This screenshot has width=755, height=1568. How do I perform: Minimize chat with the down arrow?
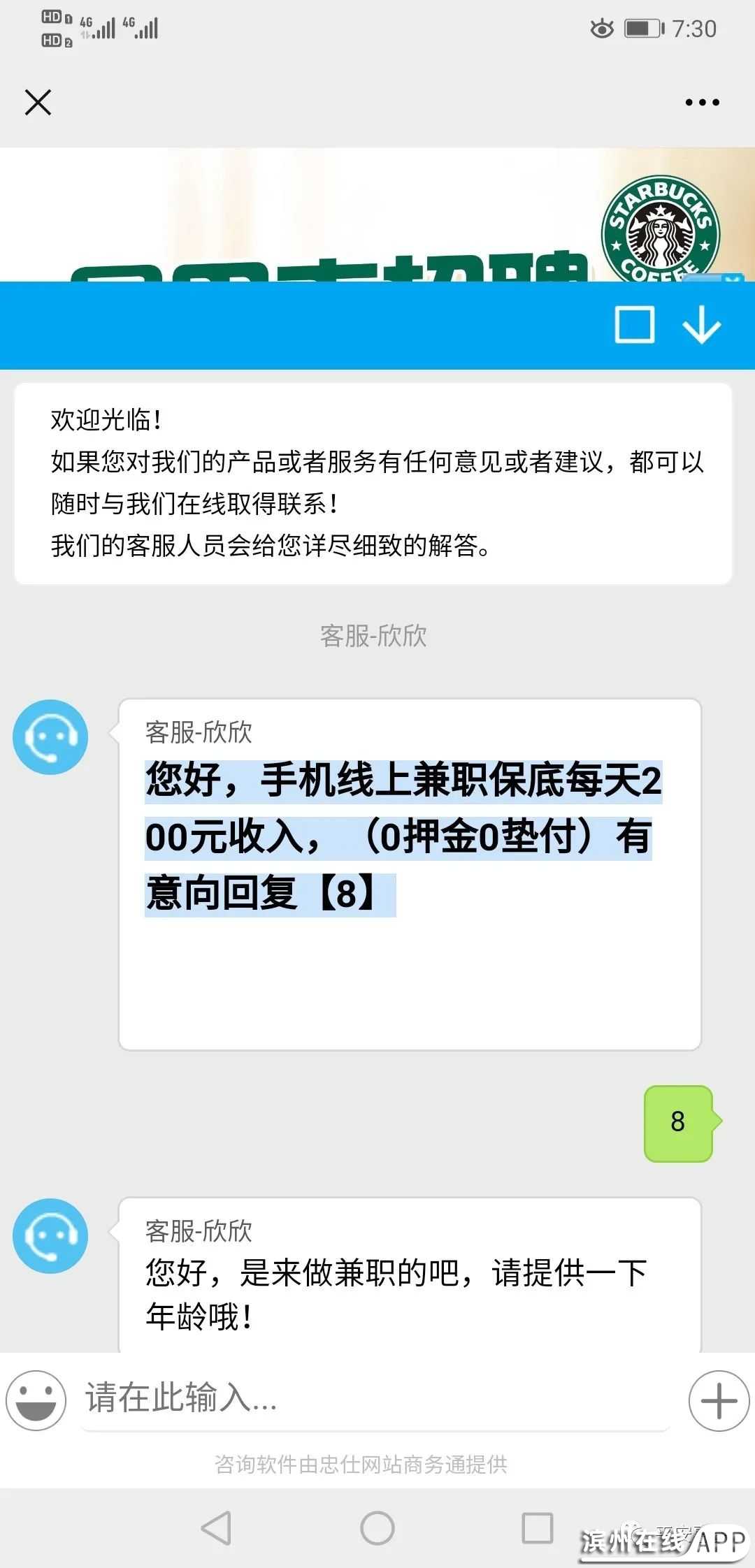point(701,324)
